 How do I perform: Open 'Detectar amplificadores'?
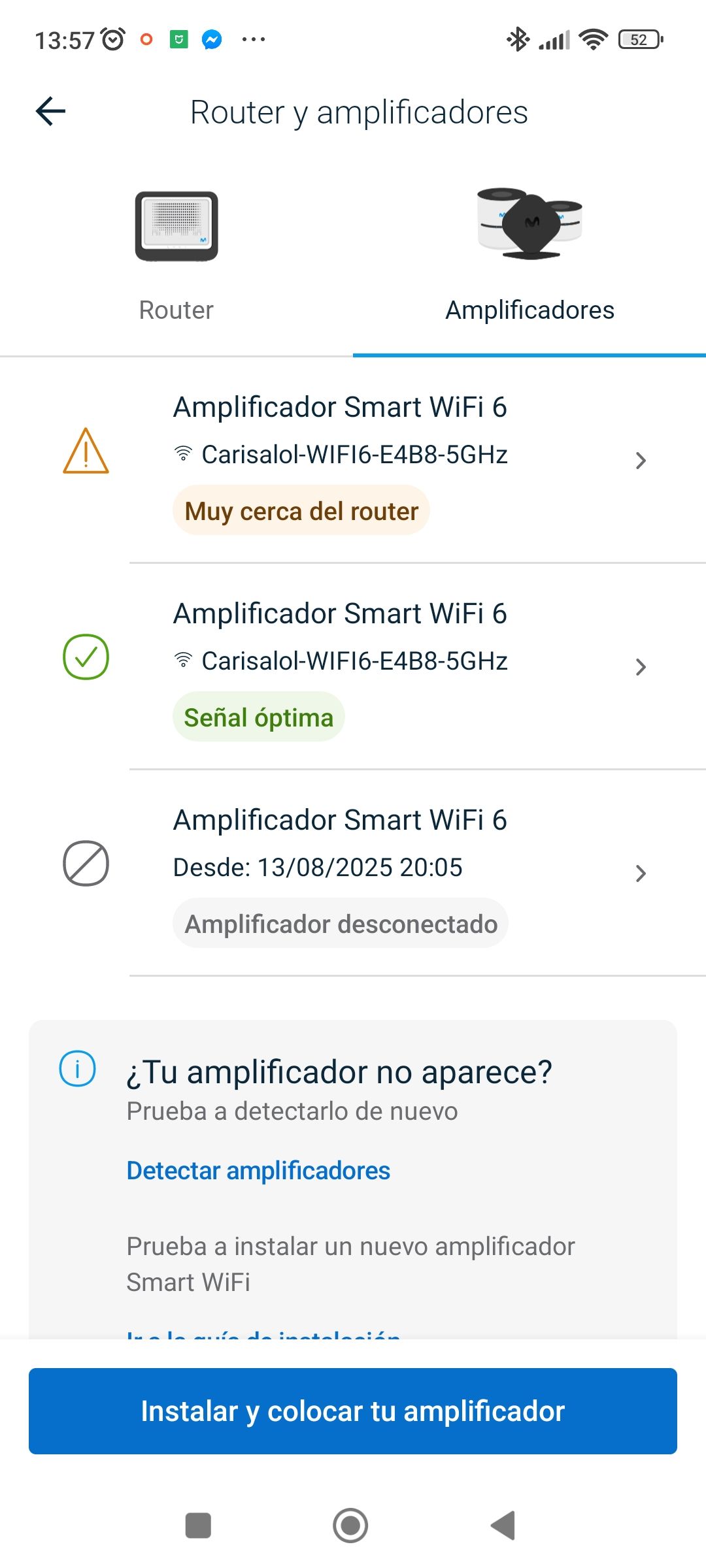point(258,1171)
